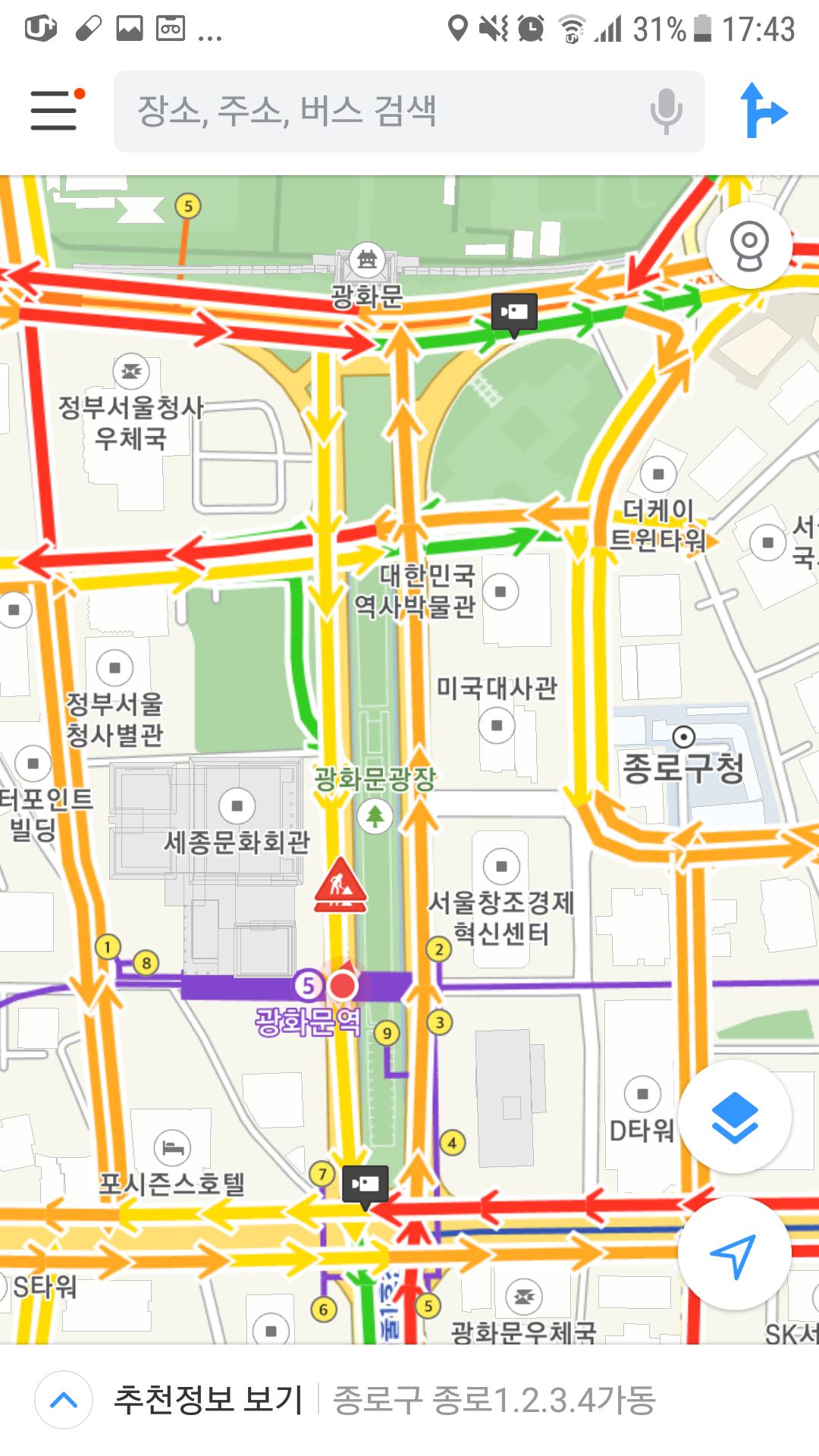
Task: Tap the CCTV marker near 포시즌스호텔
Action: 366,1185
